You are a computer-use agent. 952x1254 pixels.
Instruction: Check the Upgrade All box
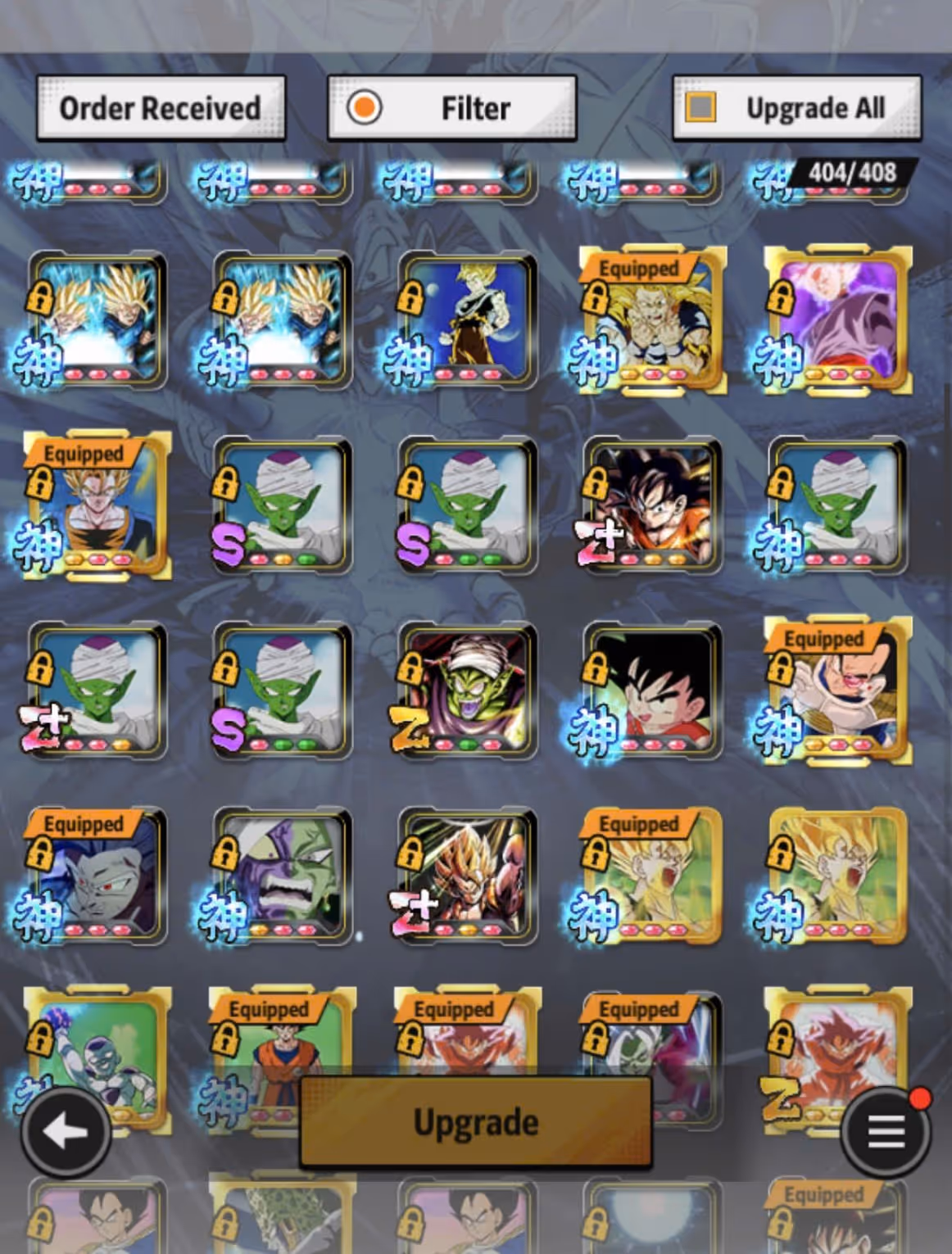click(x=700, y=107)
